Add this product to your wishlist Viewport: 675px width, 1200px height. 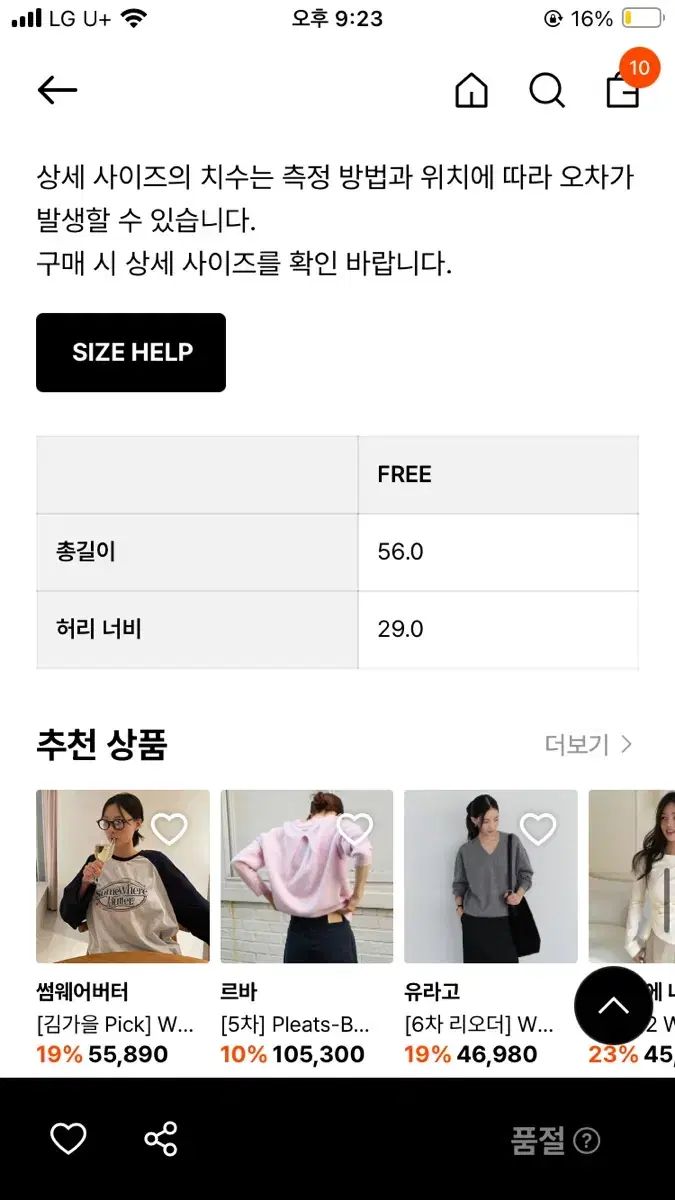coord(68,1139)
